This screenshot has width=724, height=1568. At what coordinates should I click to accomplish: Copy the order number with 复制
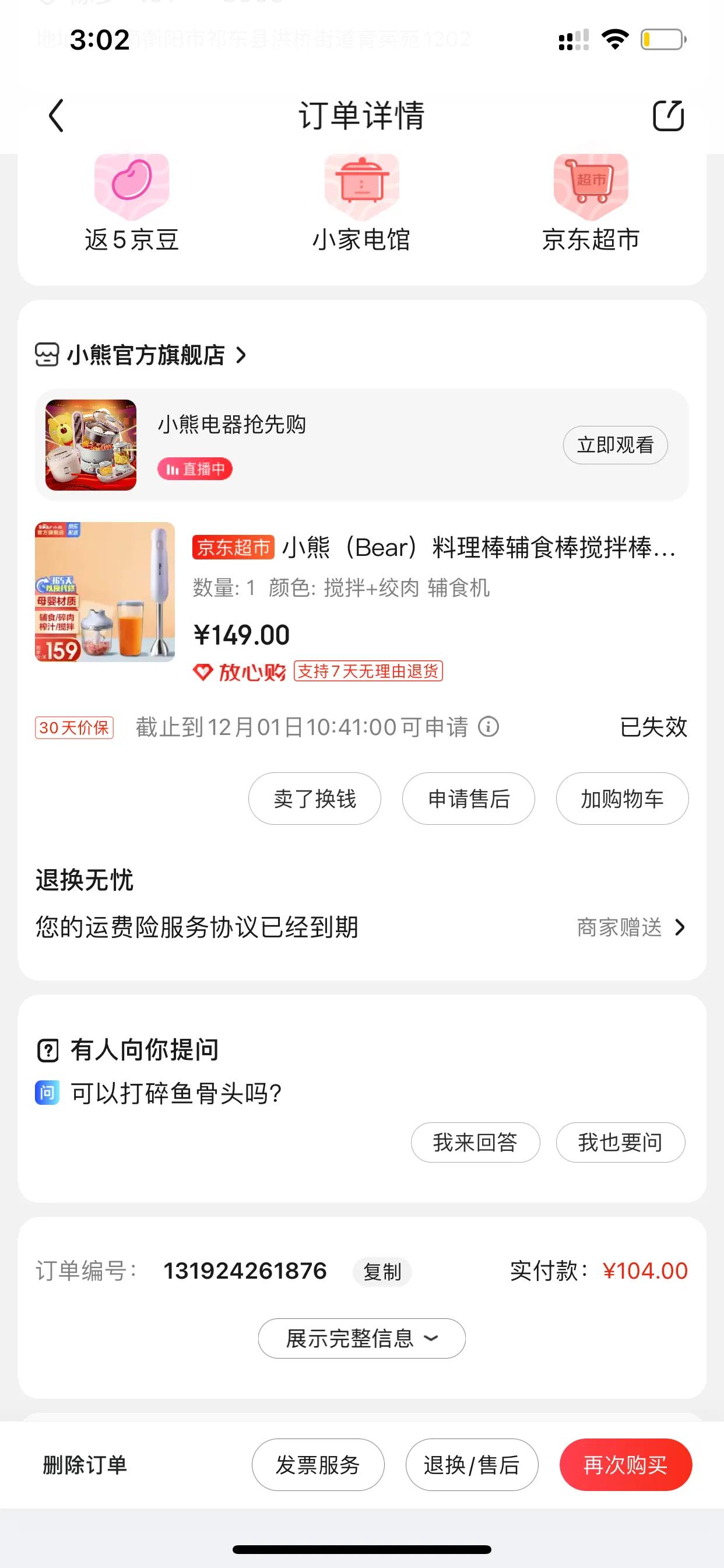click(382, 1272)
